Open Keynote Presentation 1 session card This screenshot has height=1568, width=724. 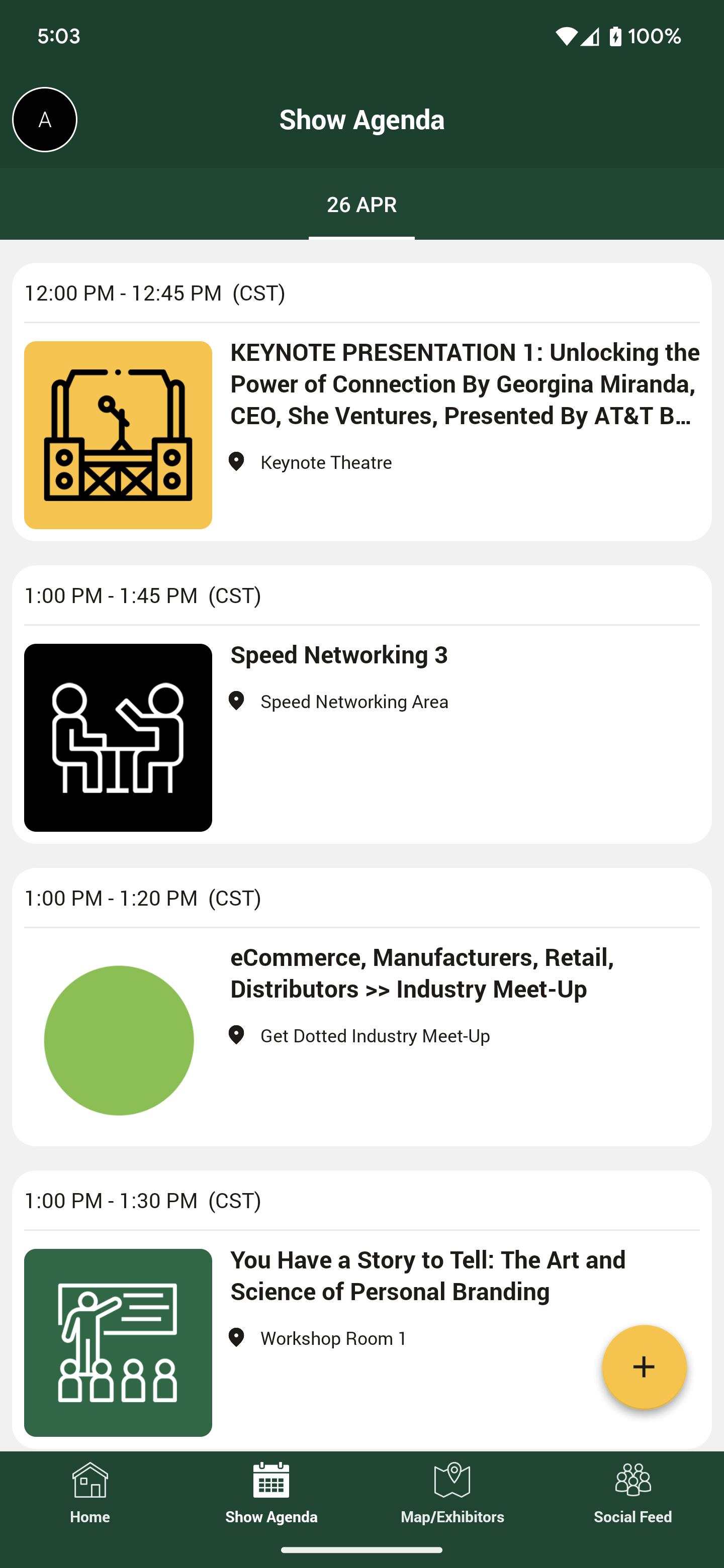click(361, 403)
